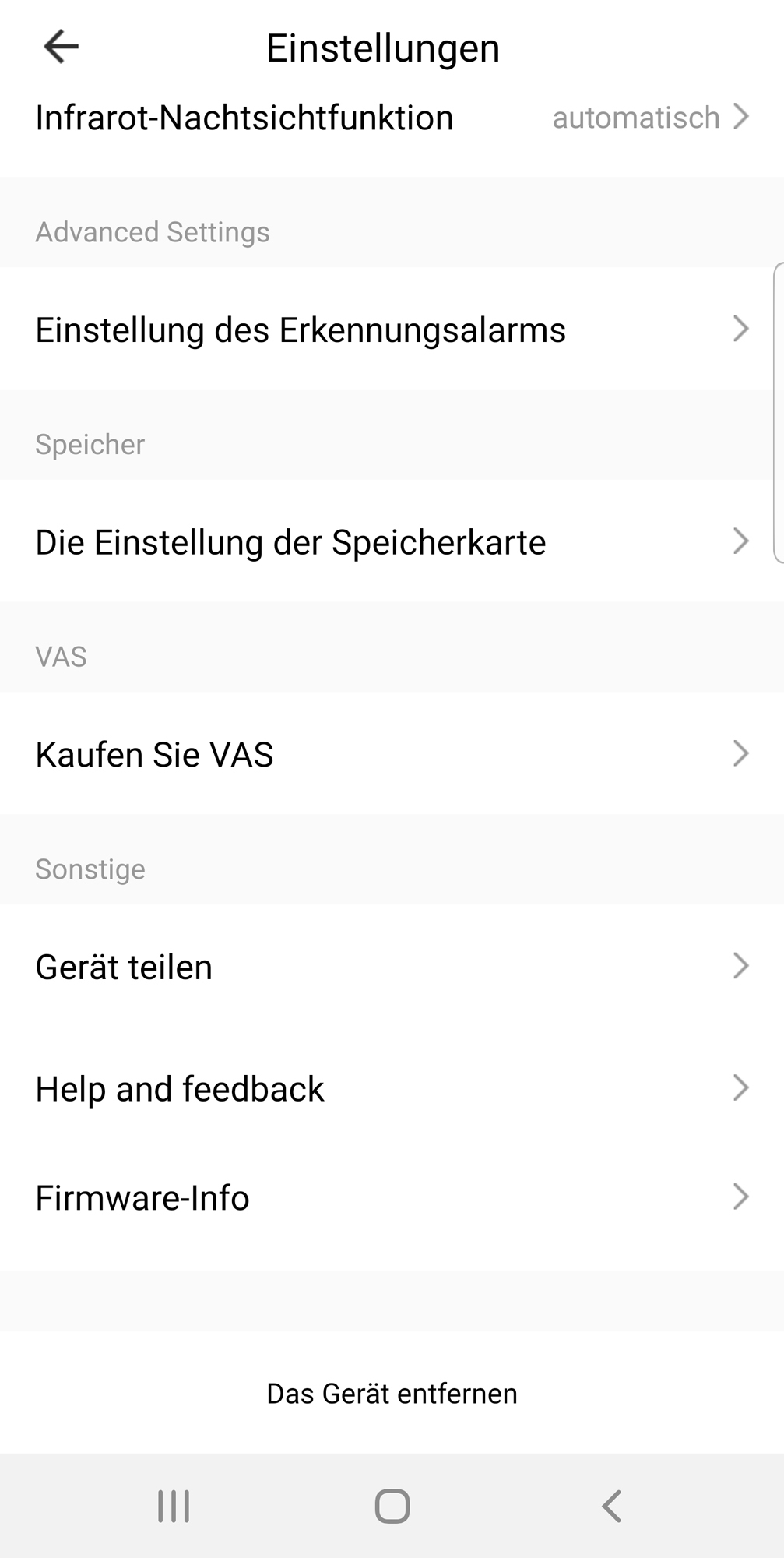The image size is (784, 1558).
Task: Open system recent apps
Action: click(174, 1506)
